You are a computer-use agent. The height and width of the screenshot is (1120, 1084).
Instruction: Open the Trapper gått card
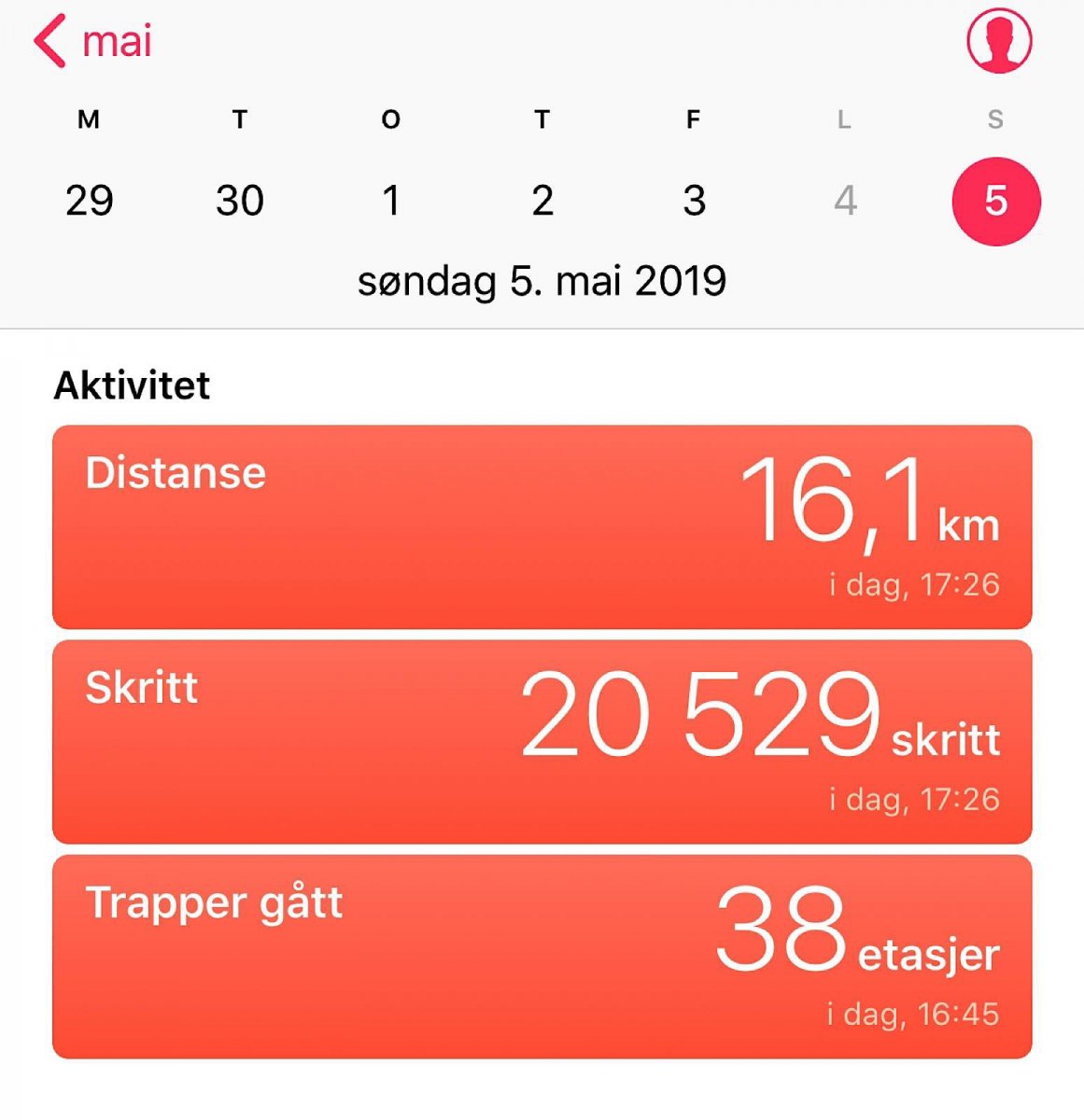[542, 957]
